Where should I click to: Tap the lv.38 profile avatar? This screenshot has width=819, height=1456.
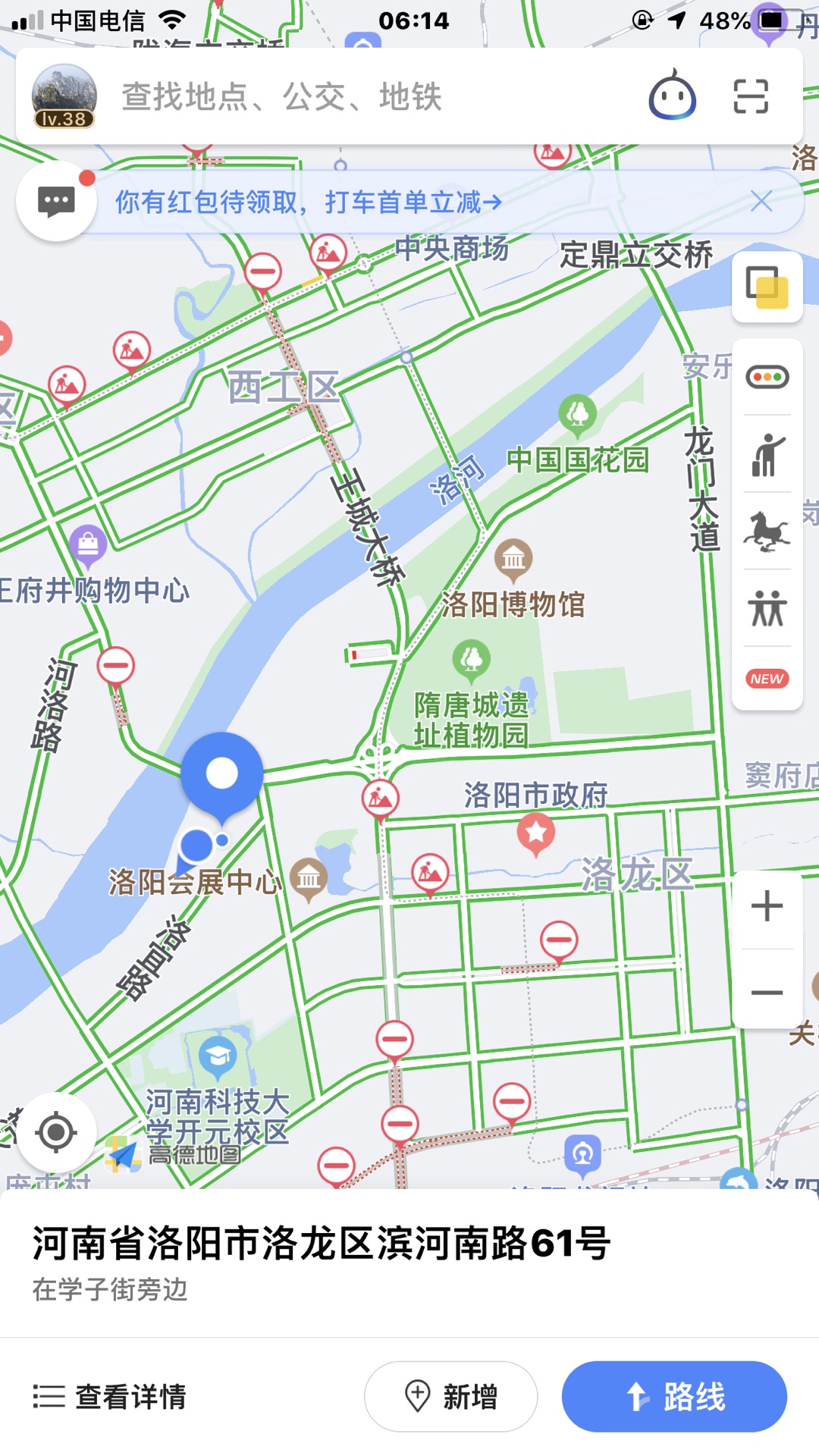coord(65,95)
